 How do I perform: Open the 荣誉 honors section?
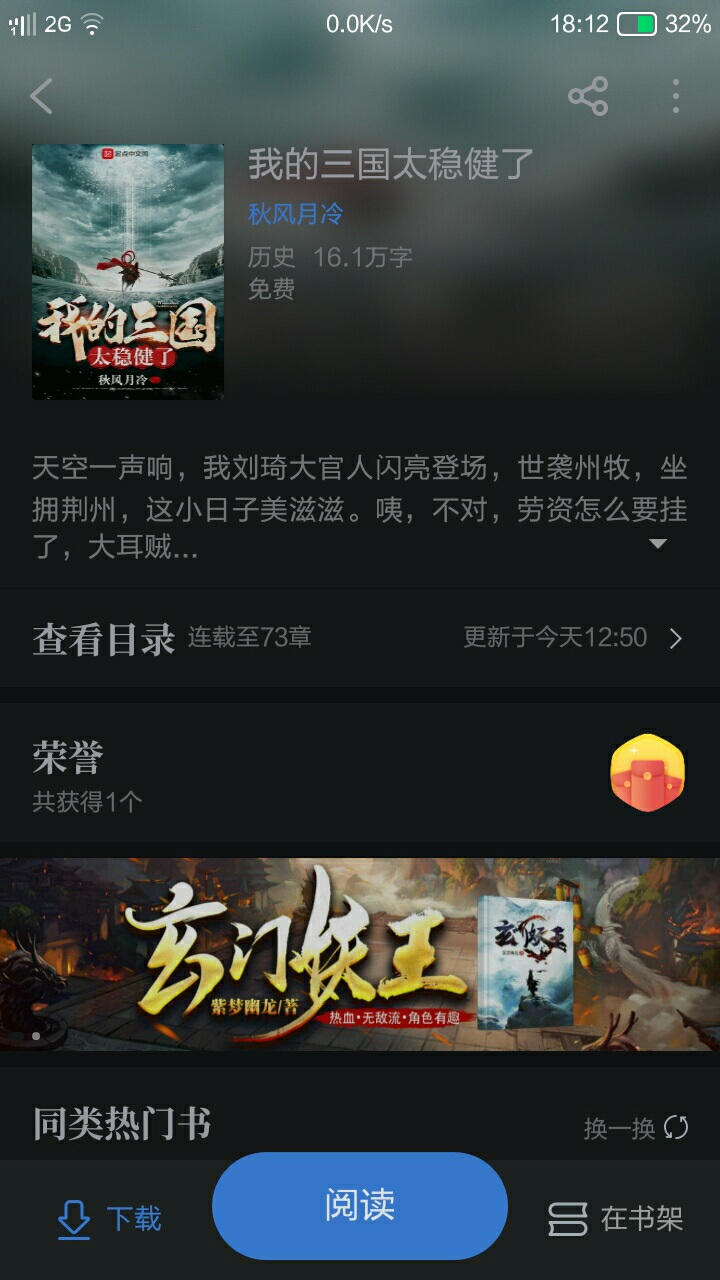(x=360, y=773)
